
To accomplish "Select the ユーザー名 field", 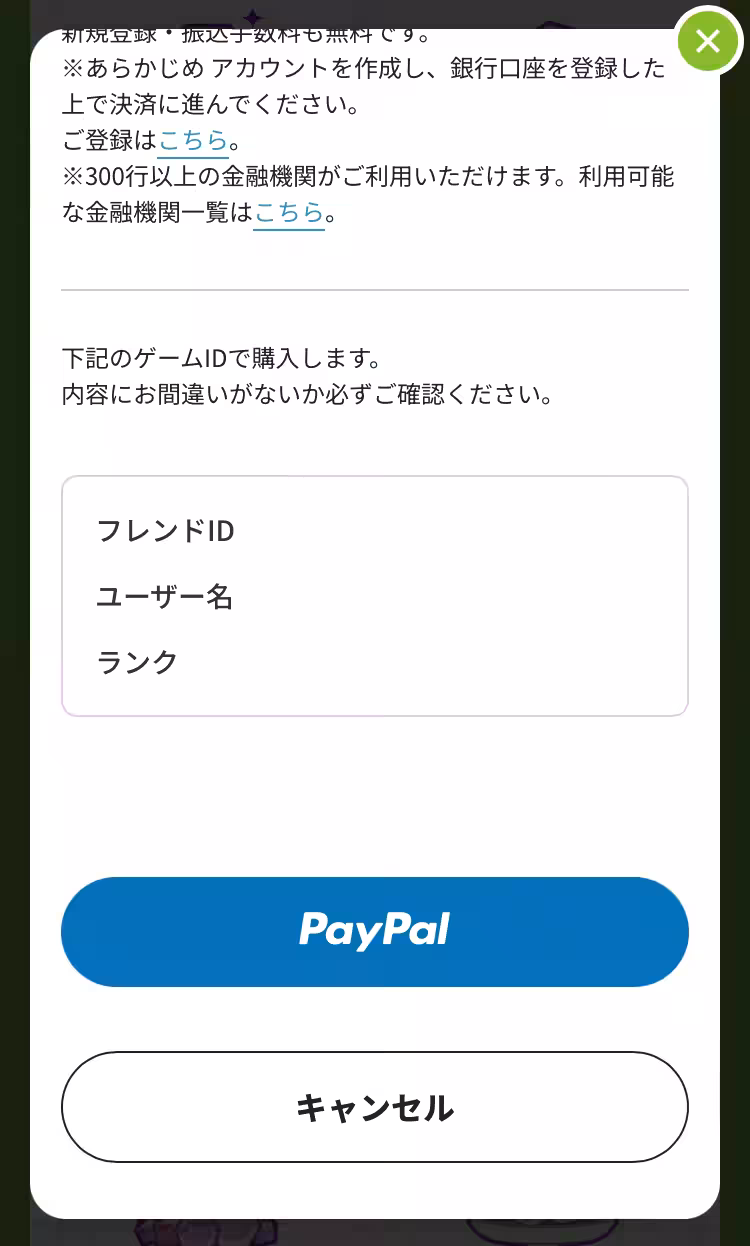I will [x=164, y=597].
